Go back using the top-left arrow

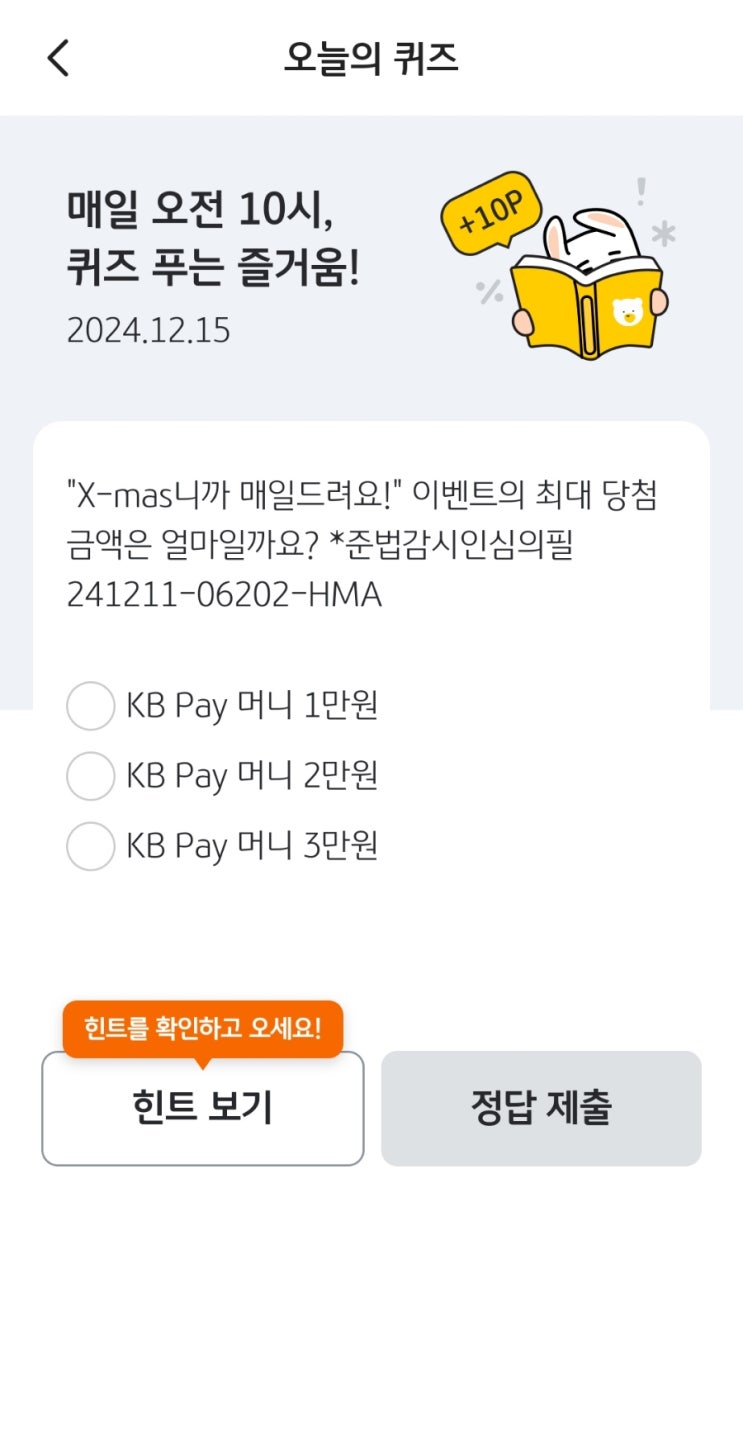click(58, 58)
